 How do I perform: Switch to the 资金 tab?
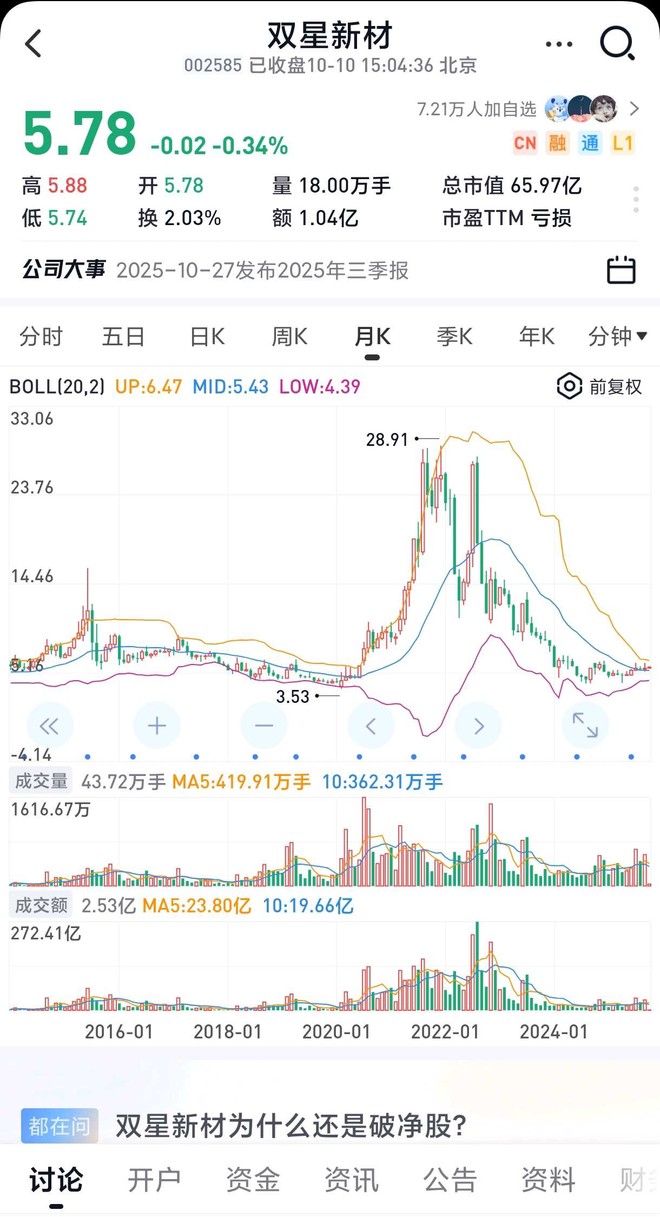tap(252, 1180)
